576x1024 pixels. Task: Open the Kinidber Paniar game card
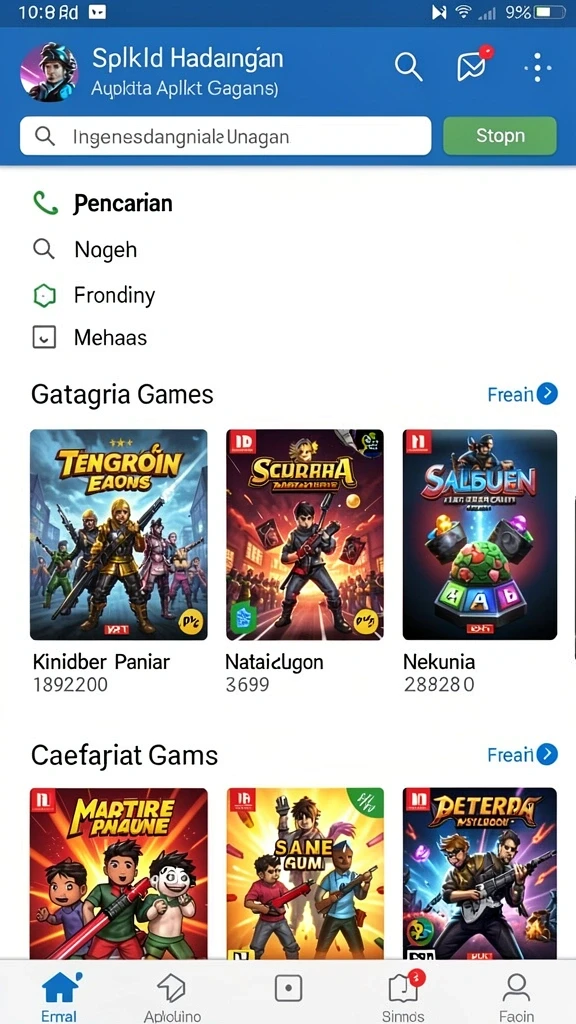tap(118, 562)
